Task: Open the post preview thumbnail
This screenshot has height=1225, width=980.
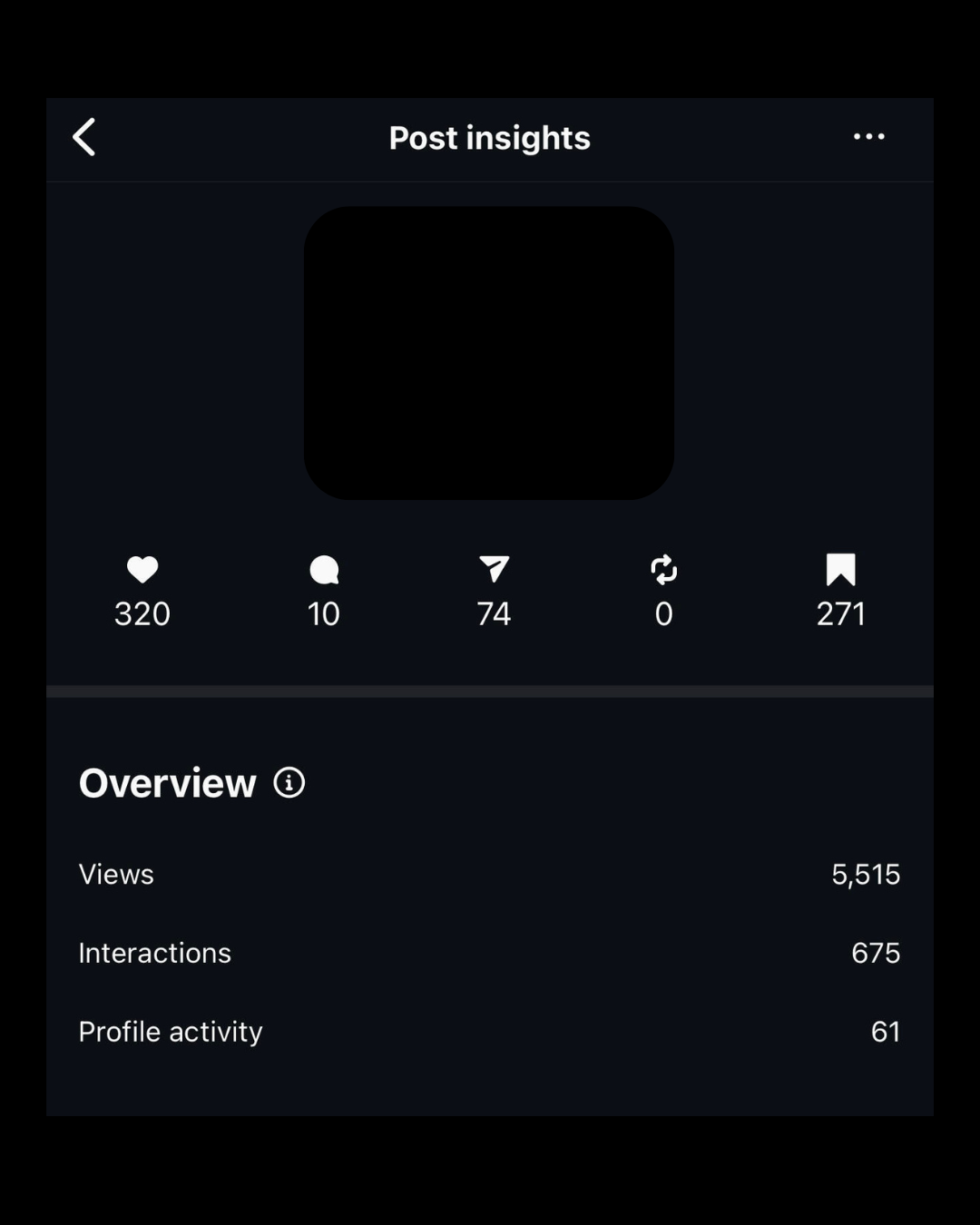Action: [490, 352]
